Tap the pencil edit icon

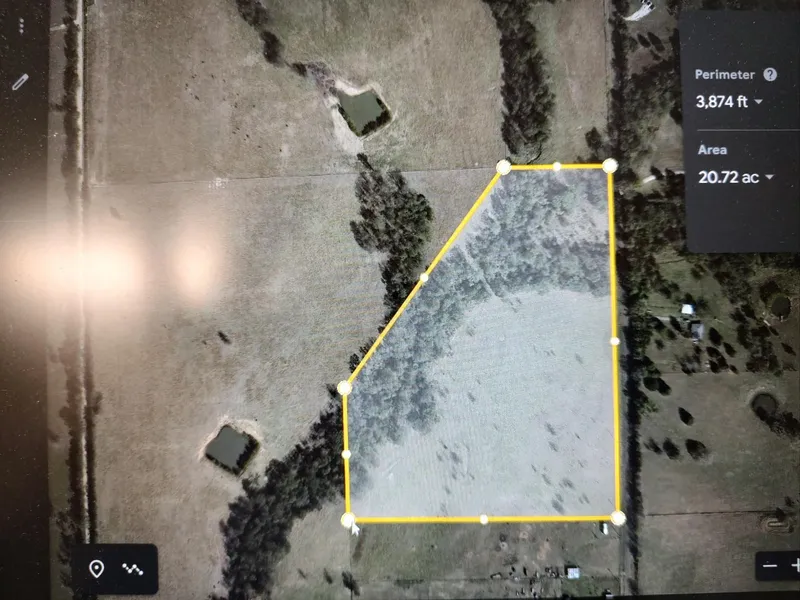point(20,82)
